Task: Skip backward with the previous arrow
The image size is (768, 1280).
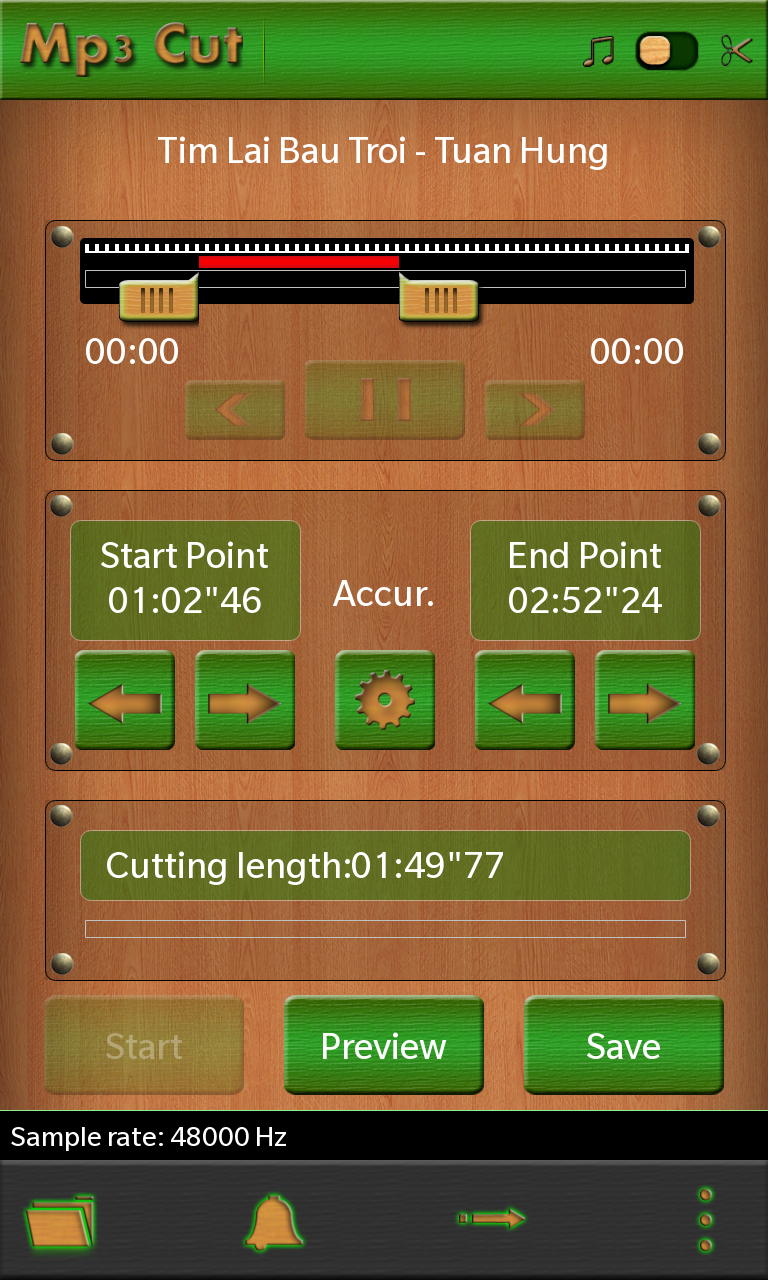Action: click(235, 409)
